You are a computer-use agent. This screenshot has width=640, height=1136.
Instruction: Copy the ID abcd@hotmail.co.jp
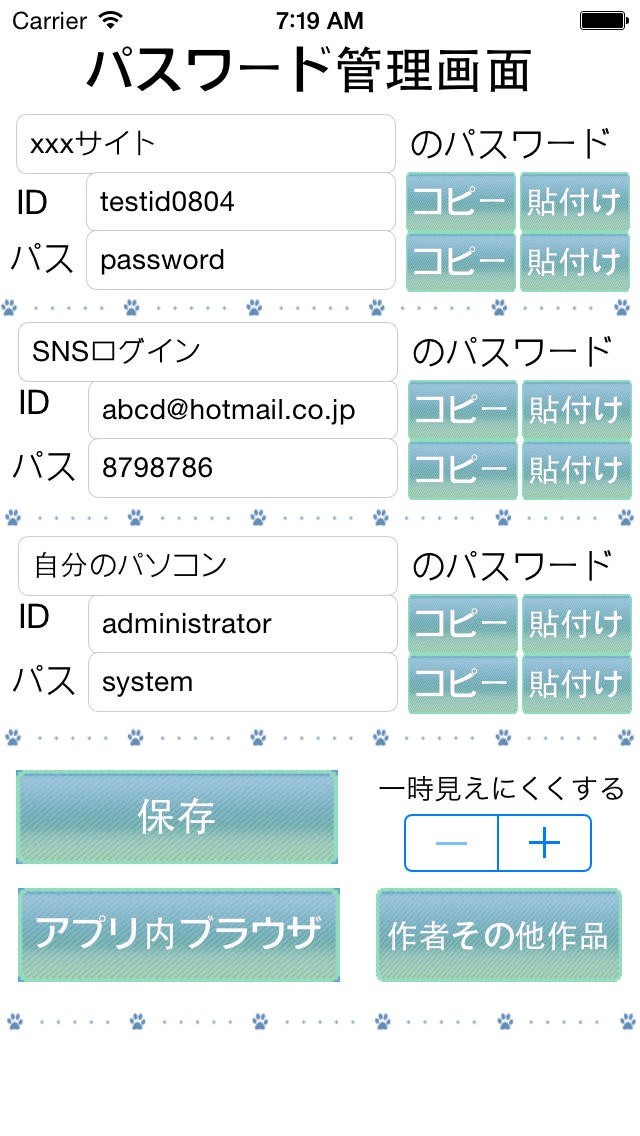point(462,409)
